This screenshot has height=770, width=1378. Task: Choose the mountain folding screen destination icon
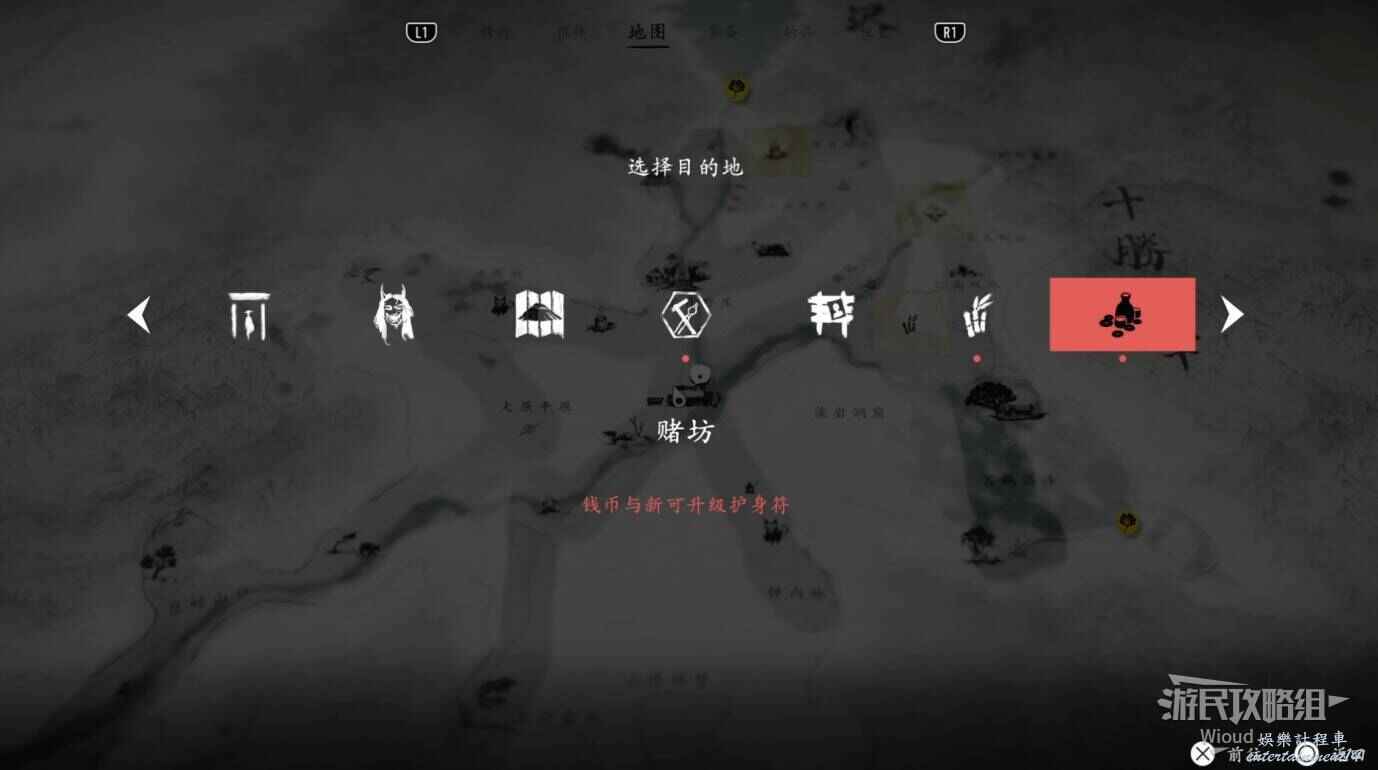(540, 315)
